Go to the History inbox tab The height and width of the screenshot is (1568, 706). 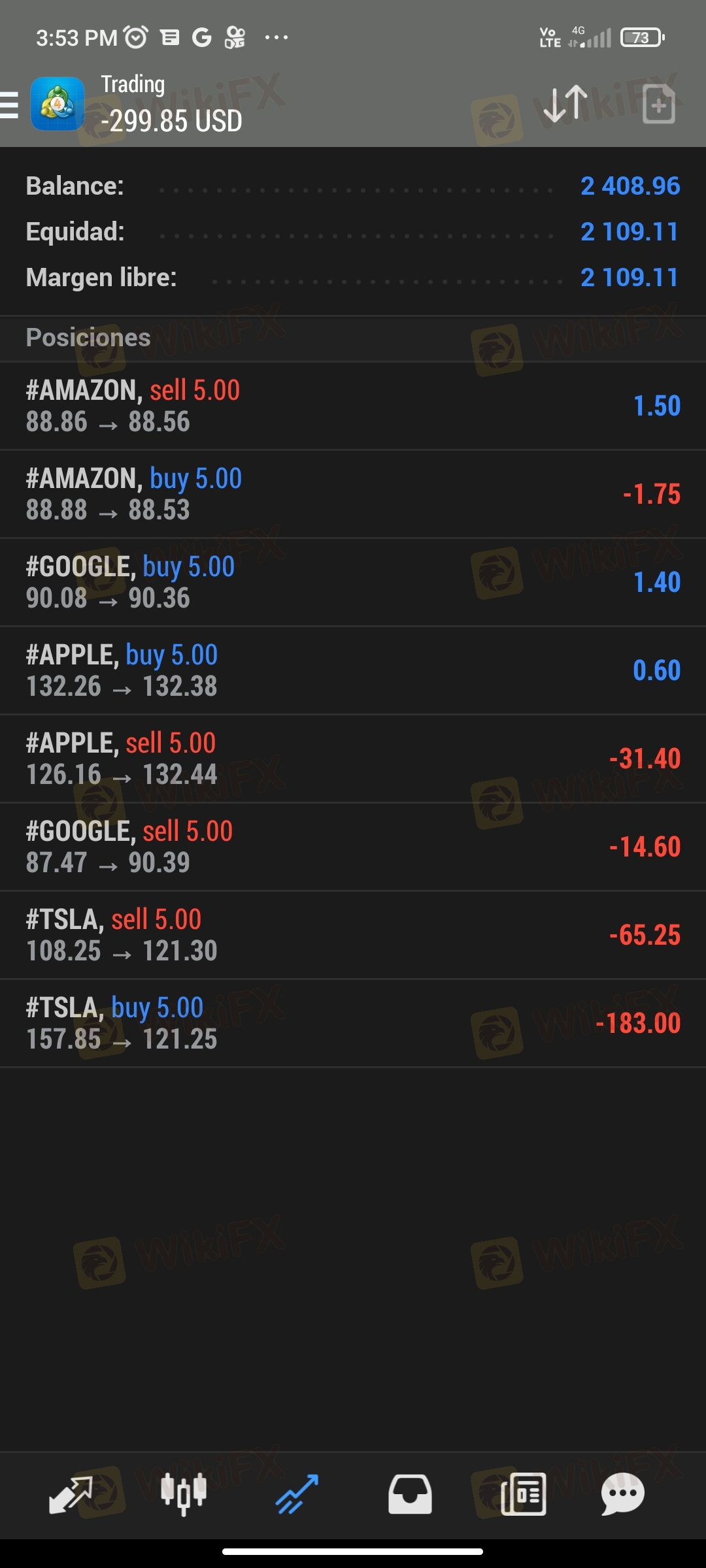click(x=410, y=1494)
